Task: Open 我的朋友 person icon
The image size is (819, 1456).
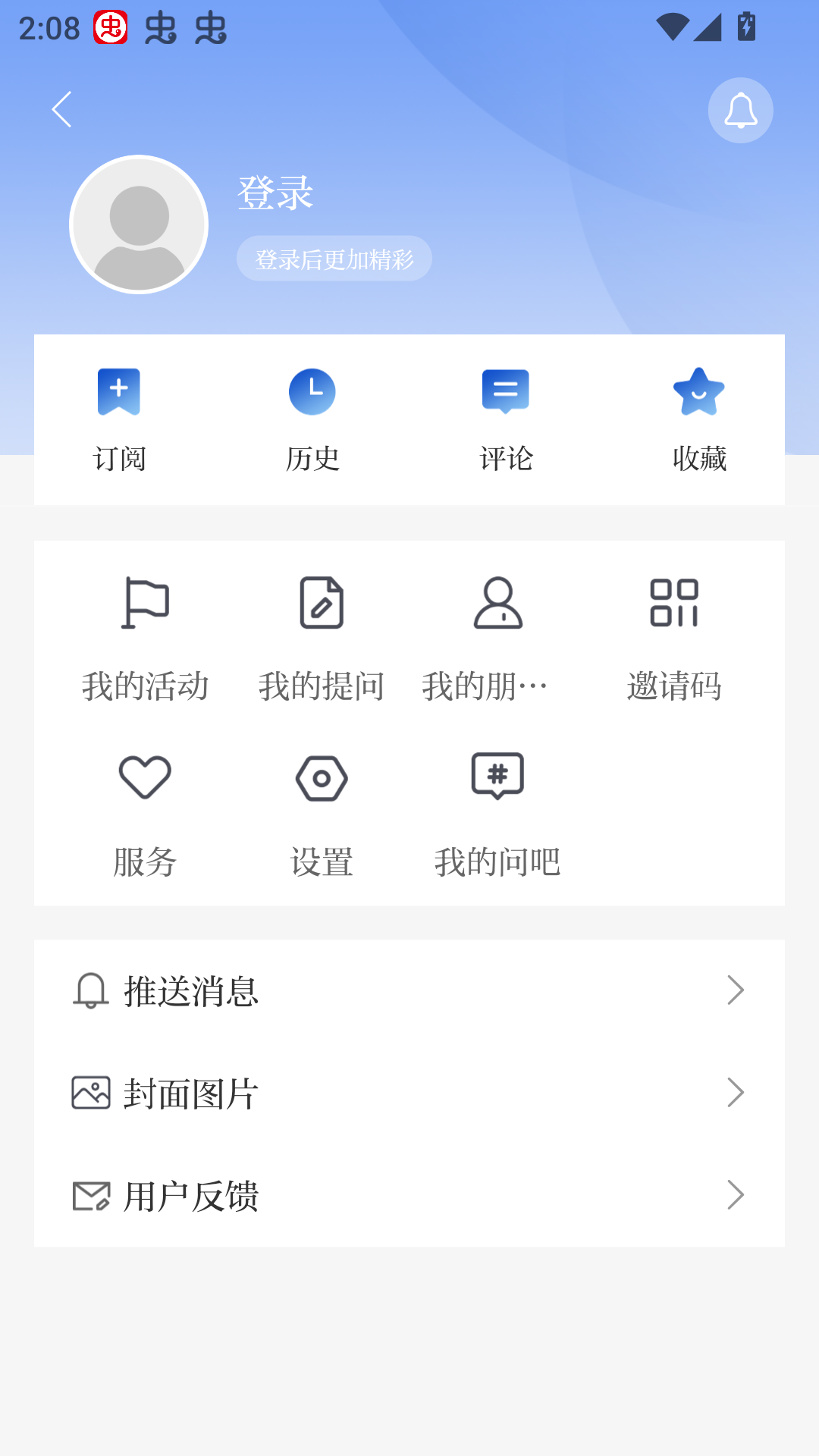Action: pyautogui.click(x=498, y=604)
